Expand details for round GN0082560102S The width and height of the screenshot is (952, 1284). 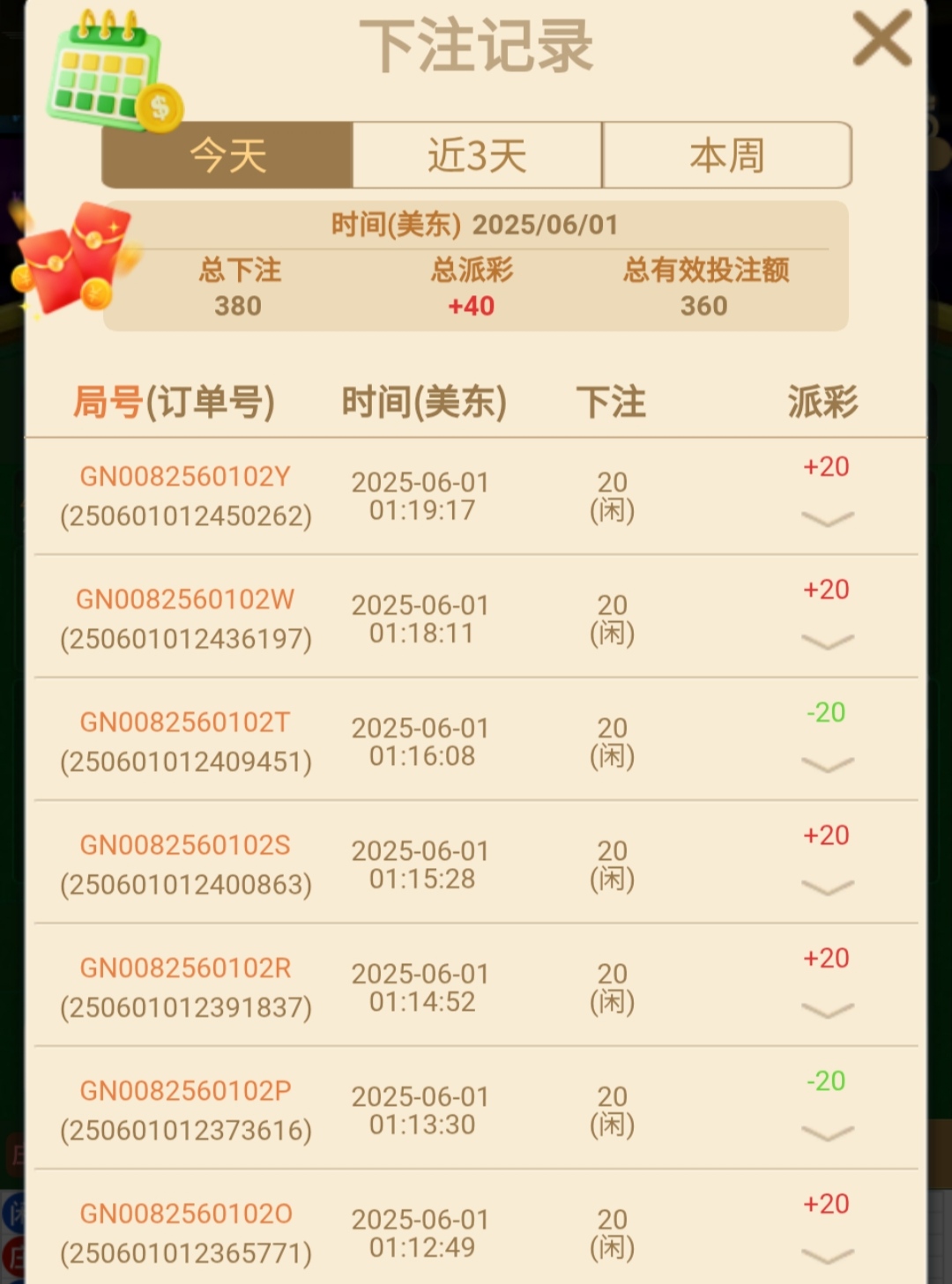[827, 887]
